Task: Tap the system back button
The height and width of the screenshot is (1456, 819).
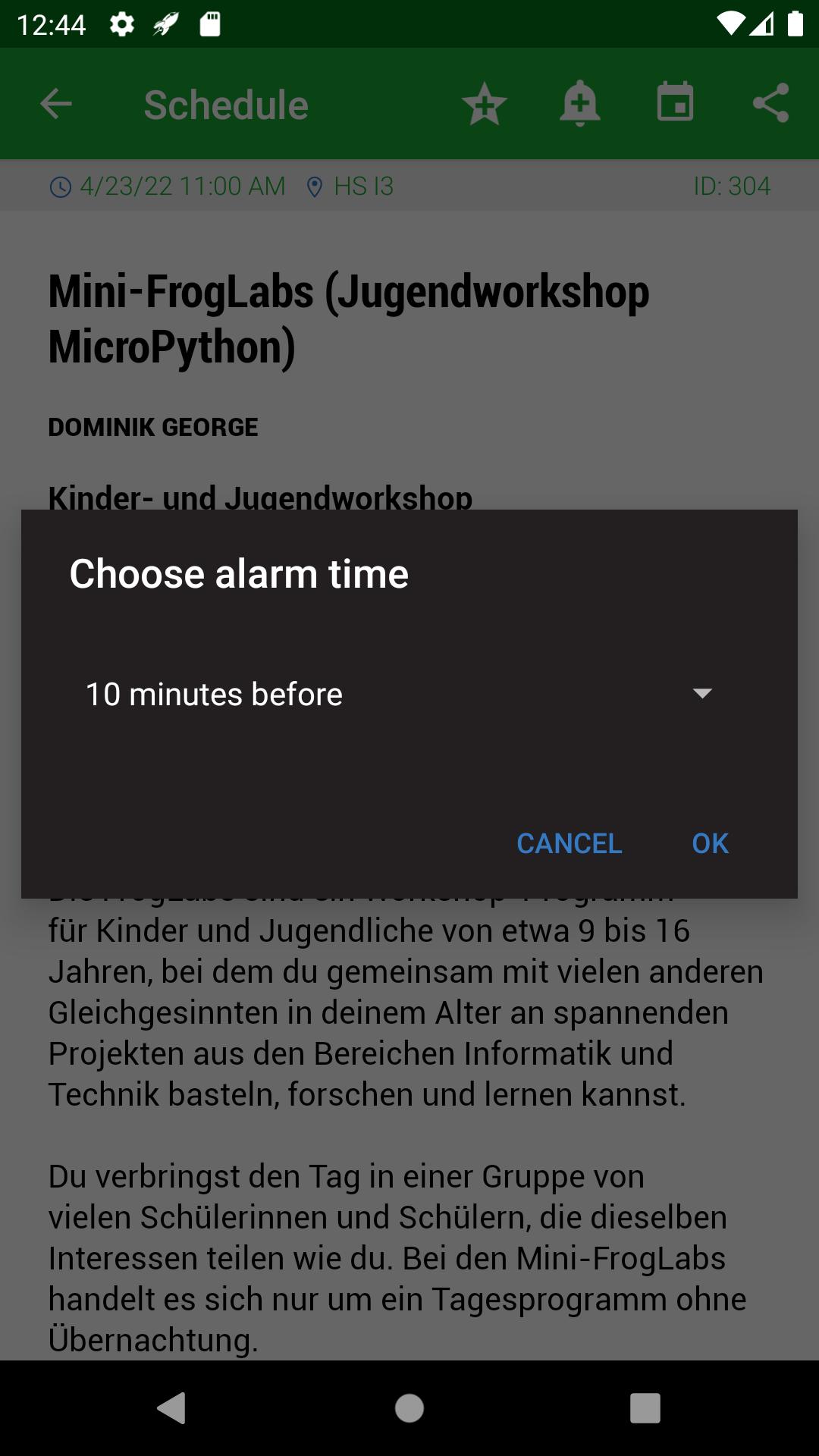Action: click(x=173, y=1408)
